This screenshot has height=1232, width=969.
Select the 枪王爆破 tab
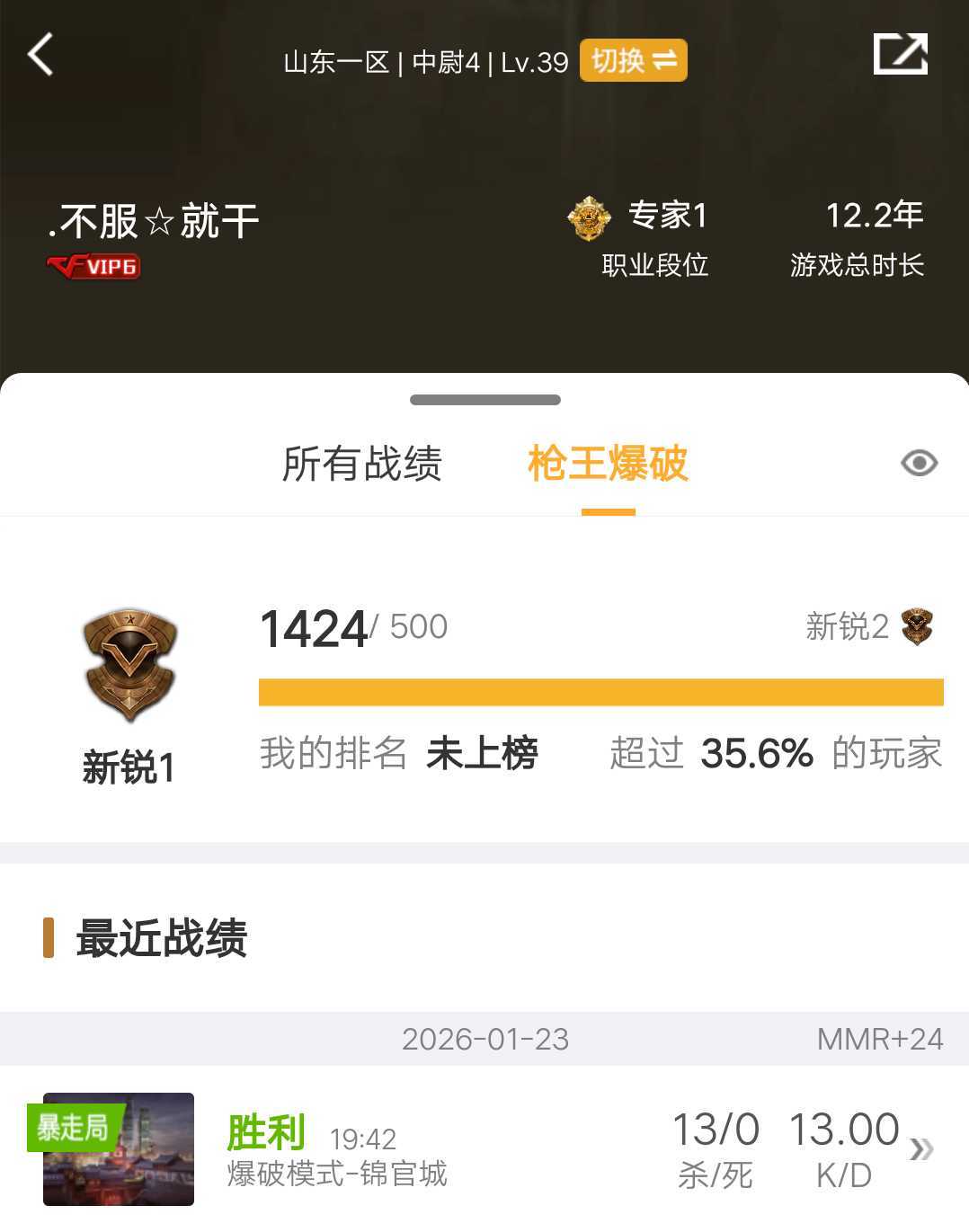(x=609, y=464)
